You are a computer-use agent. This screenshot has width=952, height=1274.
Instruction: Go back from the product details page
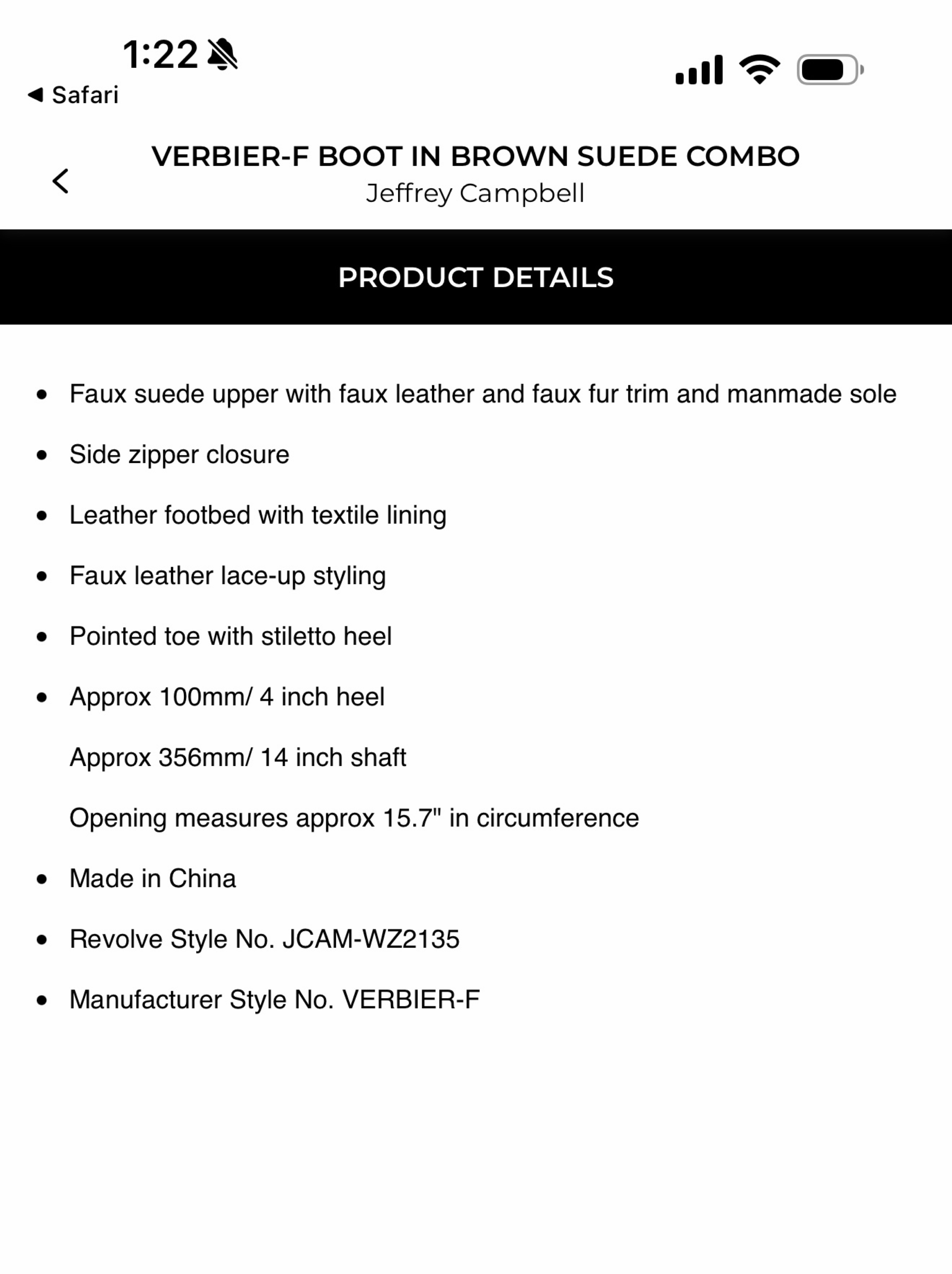click(60, 181)
